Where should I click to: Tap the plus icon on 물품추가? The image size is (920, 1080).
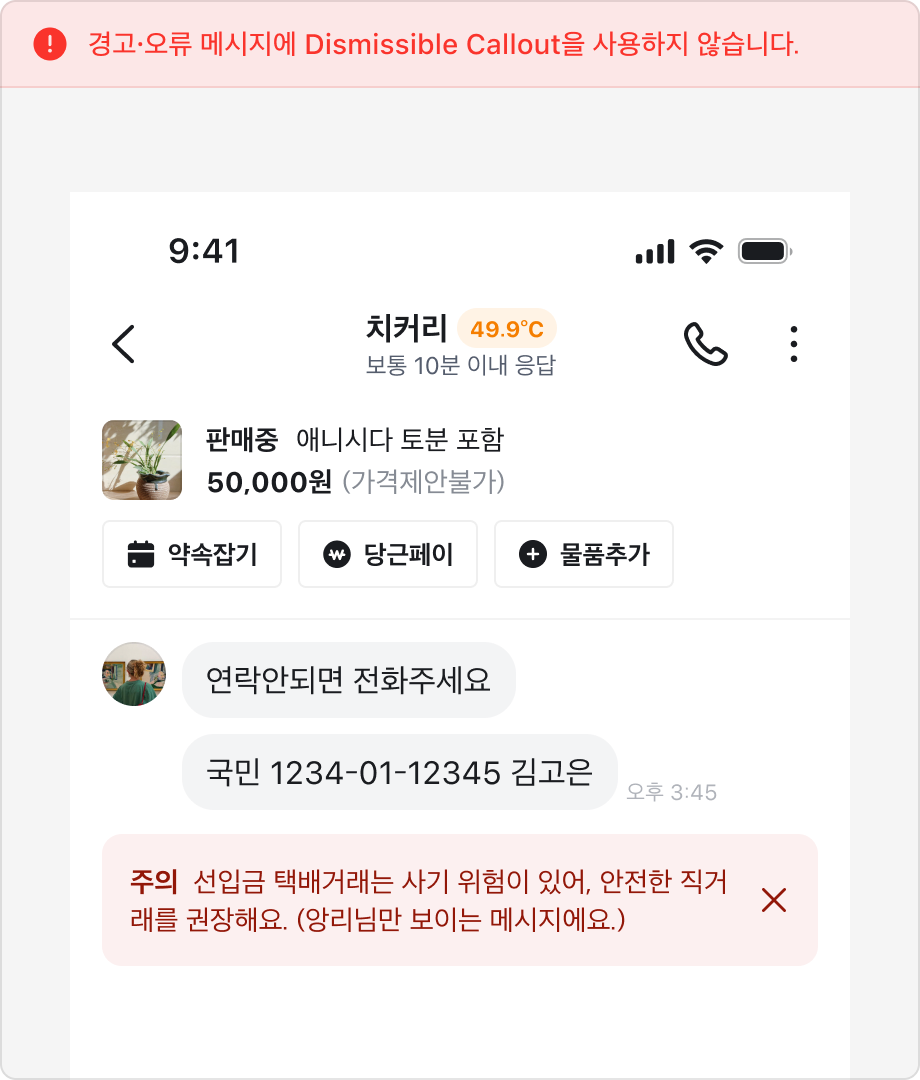tap(532, 554)
